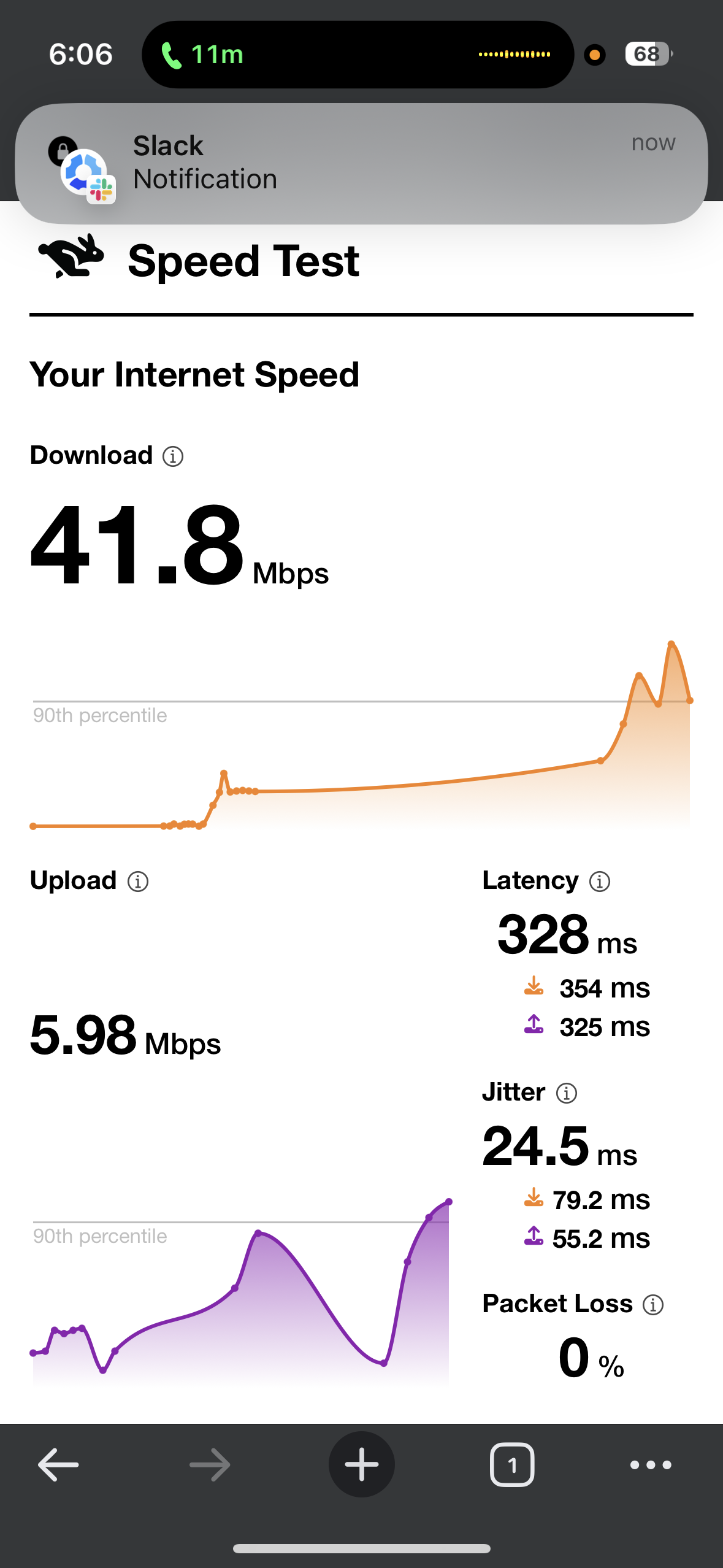Tap the battery indicator showing 68
The width and height of the screenshot is (723, 1568).
click(x=646, y=54)
